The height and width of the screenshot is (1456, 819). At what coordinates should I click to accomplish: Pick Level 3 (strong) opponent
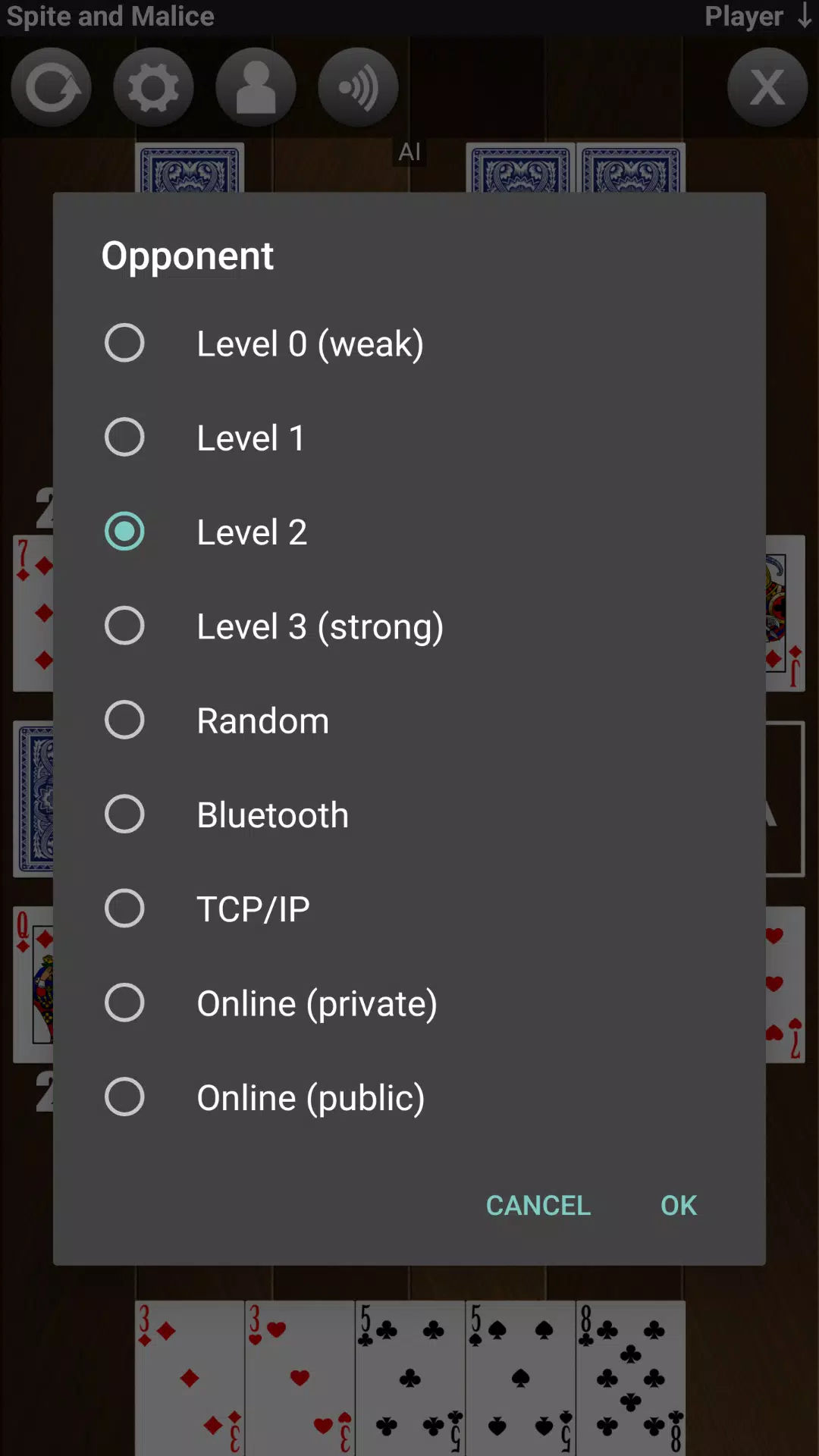point(409,626)
